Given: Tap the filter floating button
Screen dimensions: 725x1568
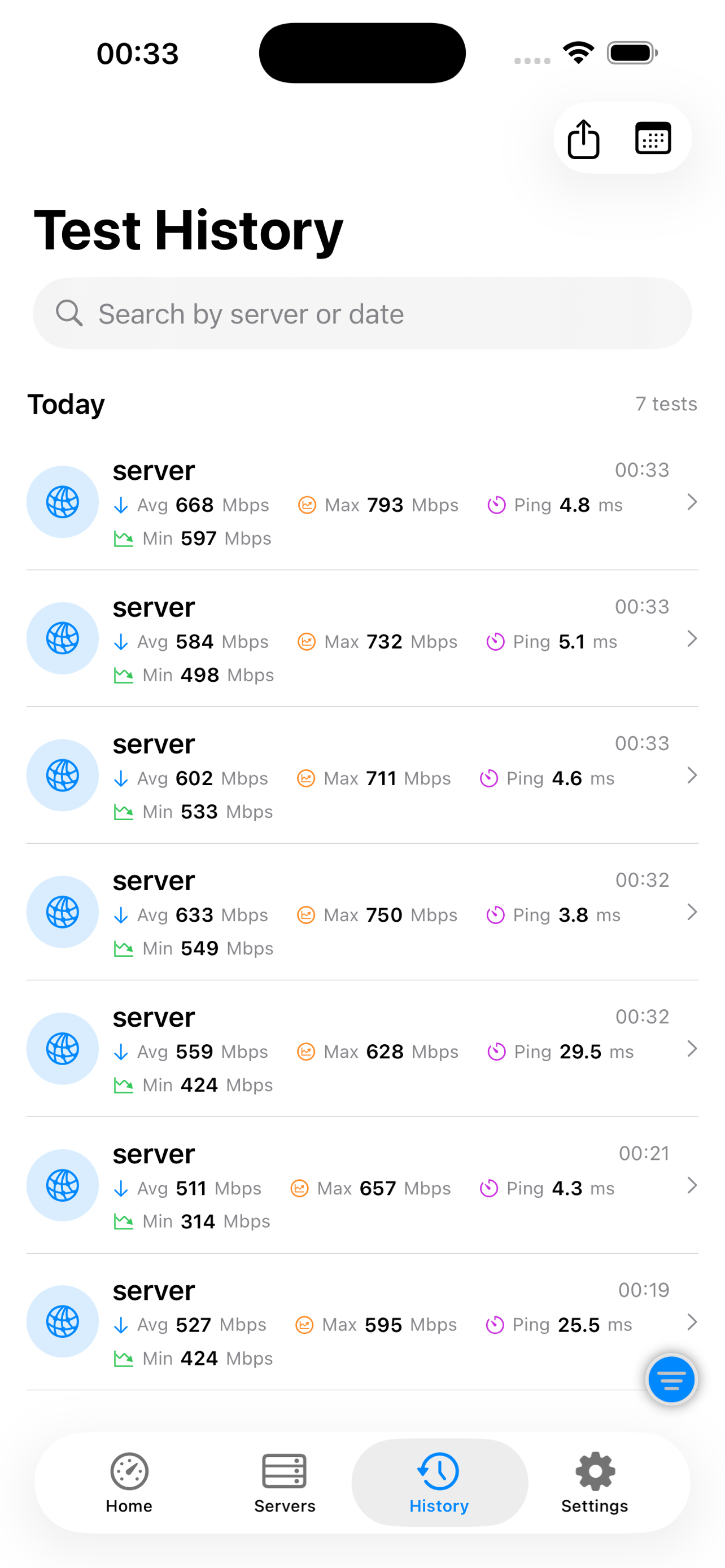Looking at the screenshot, I should 671,1380.
